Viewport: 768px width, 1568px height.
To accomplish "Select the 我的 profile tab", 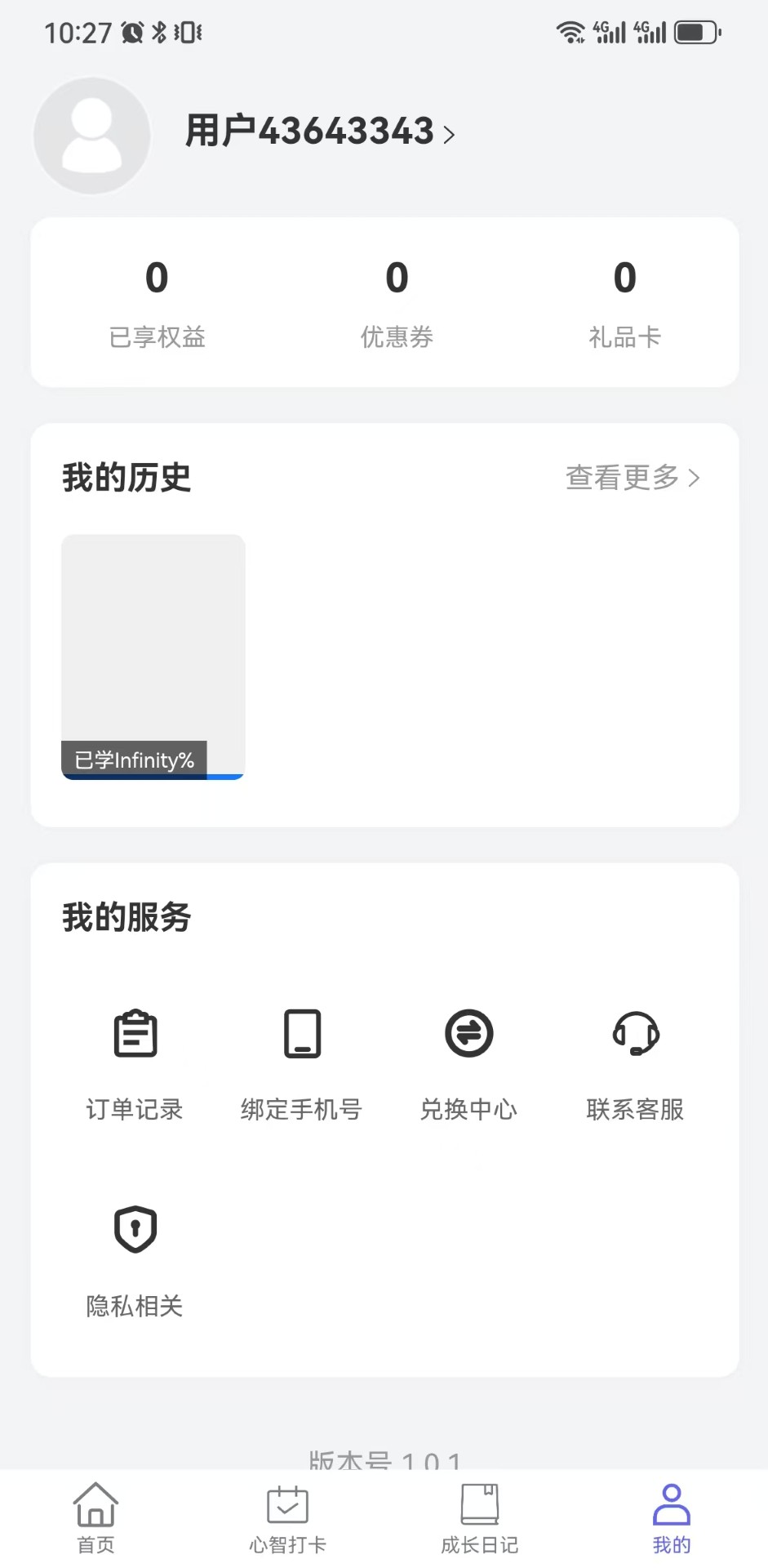I will click(x=672, y=1515).
